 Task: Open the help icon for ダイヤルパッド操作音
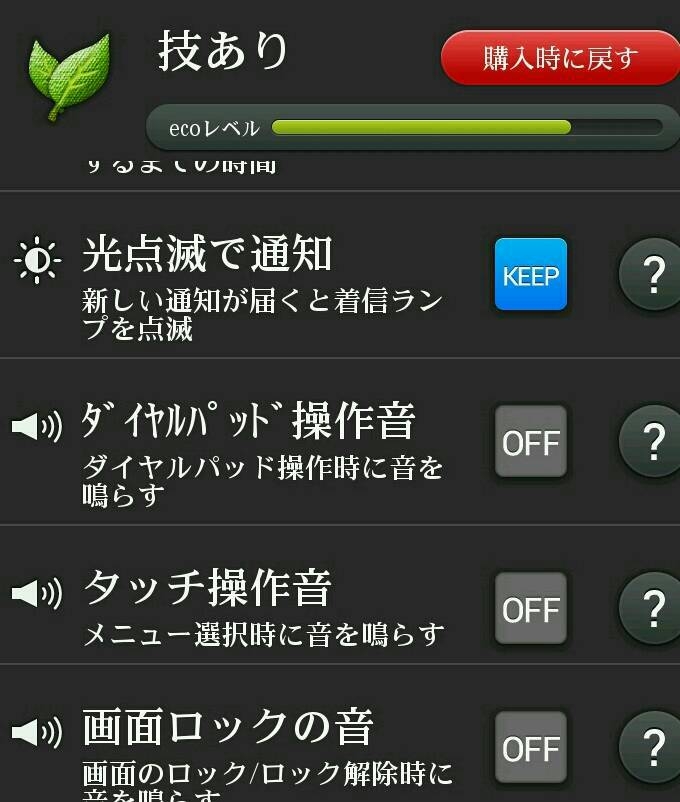pos(651,441)
